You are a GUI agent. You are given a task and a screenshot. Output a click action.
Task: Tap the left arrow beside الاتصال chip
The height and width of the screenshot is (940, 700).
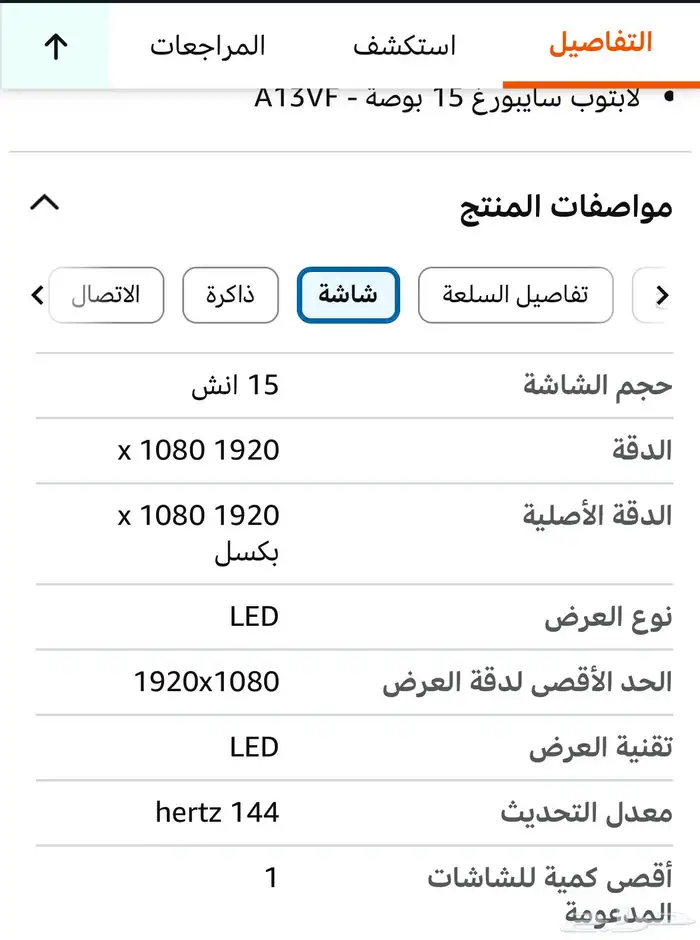38,296
